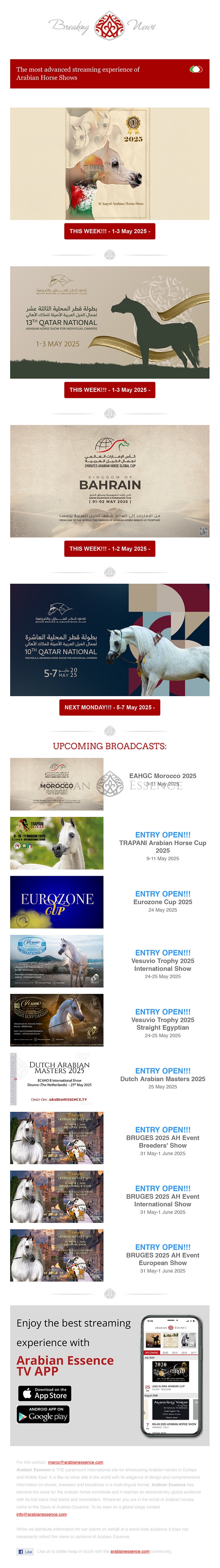Viewport: 220px width, 1568px height.
Task: Download on the App Store
Action: (x=44, y=1393)
